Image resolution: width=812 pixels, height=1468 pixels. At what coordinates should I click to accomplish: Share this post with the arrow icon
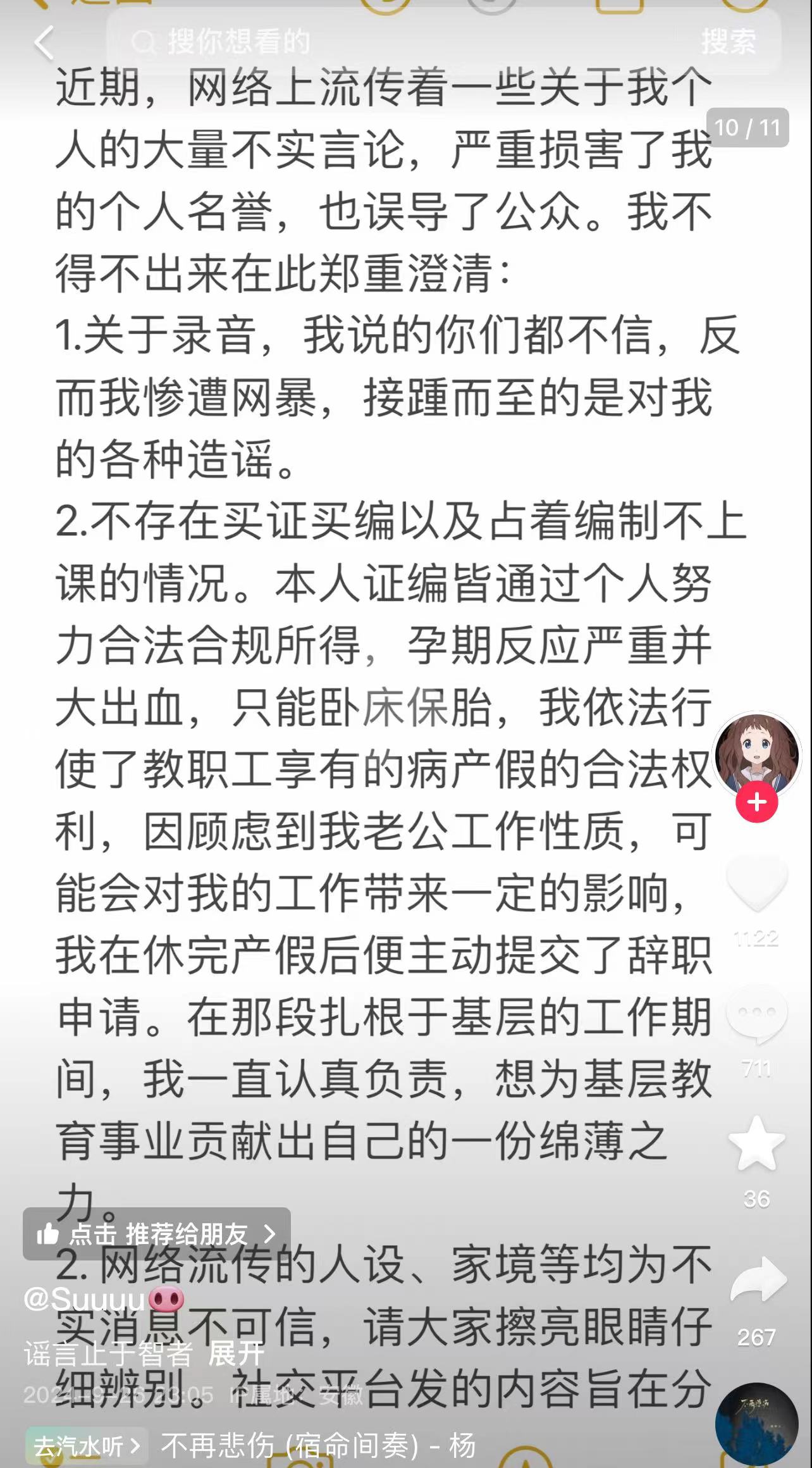(x=758, y=1279)
